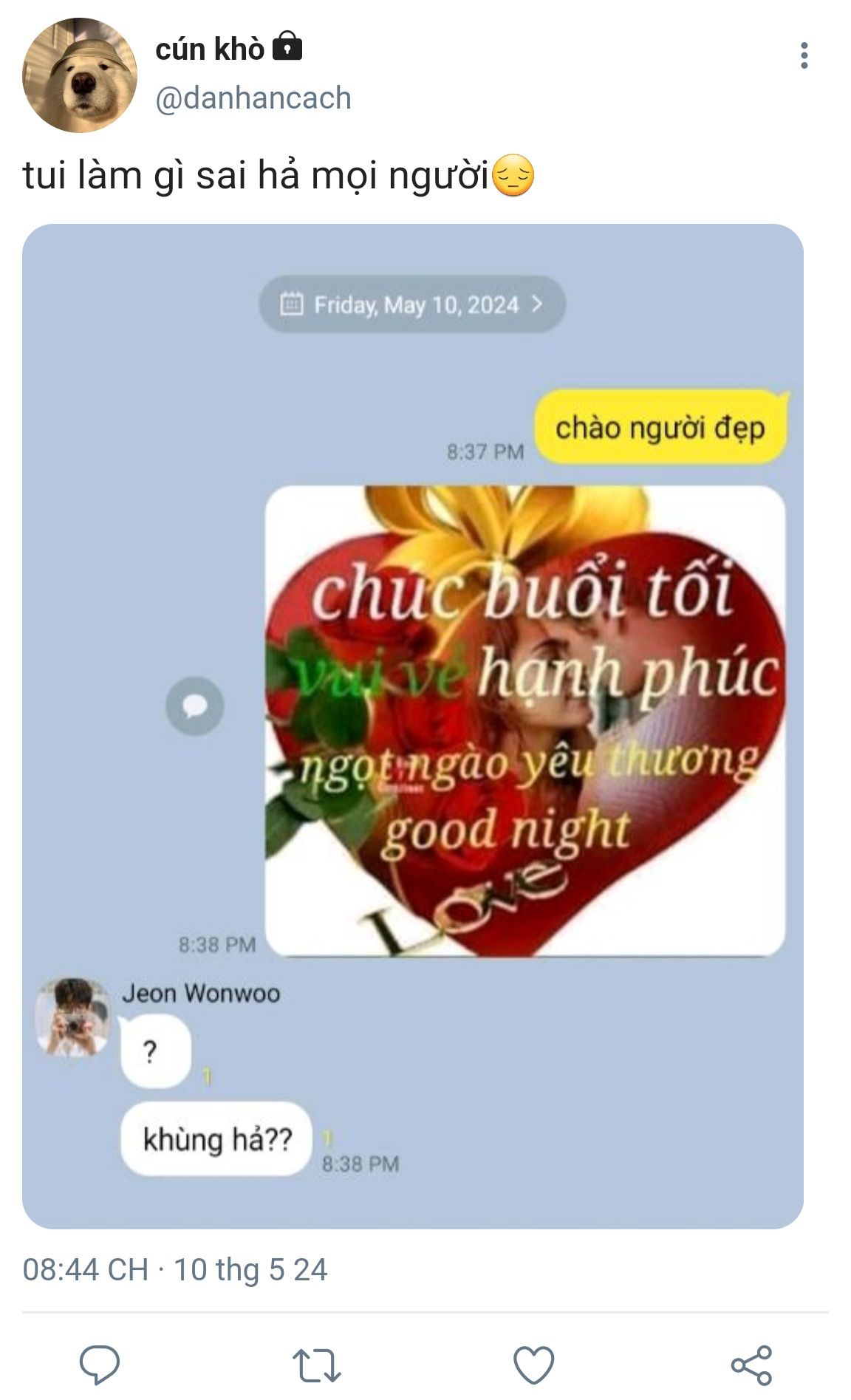
Task: Share this tweet
Action: pyautogui.click(x=751, y=1364)
